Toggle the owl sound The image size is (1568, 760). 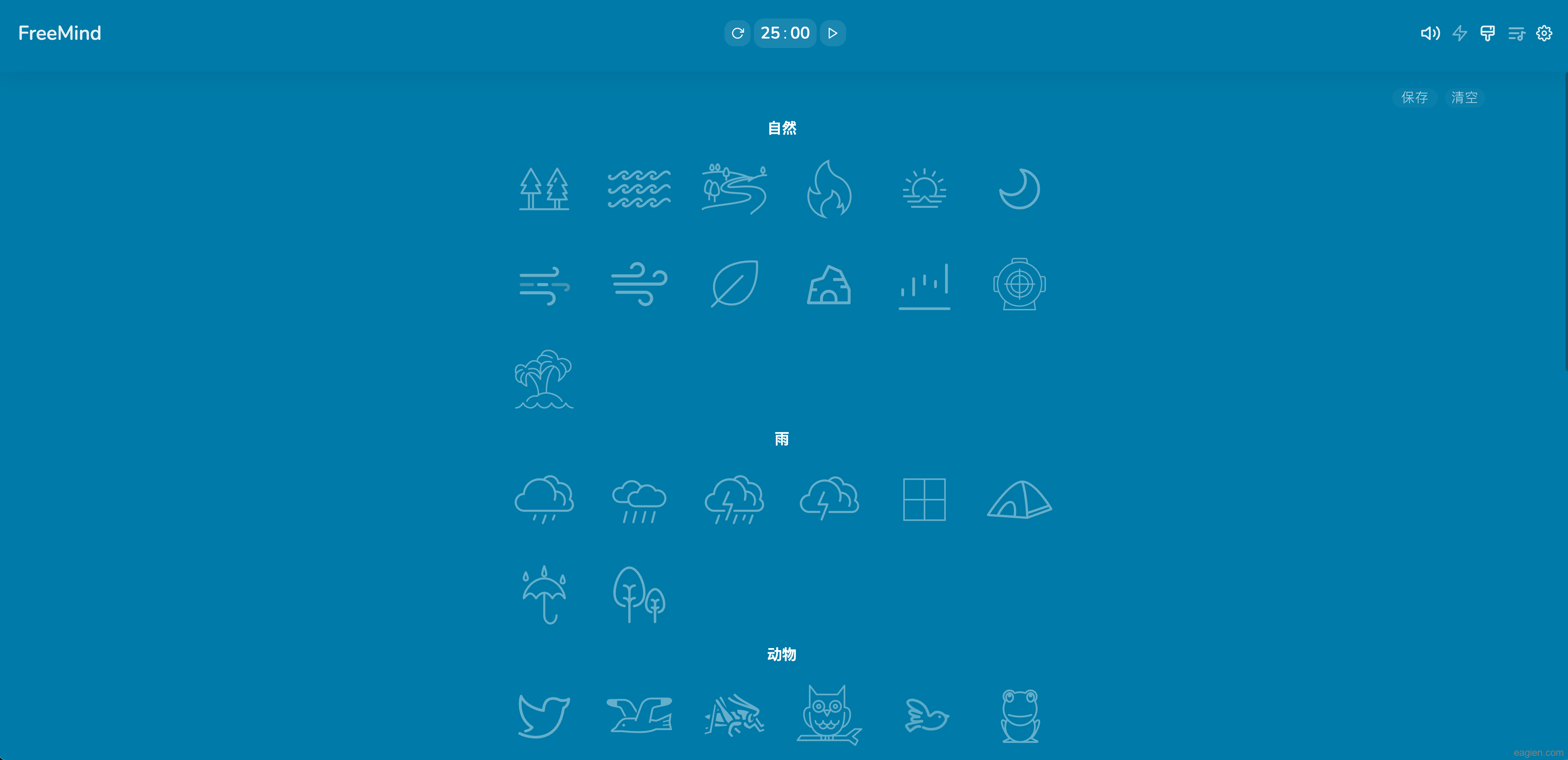pos(829,715)
